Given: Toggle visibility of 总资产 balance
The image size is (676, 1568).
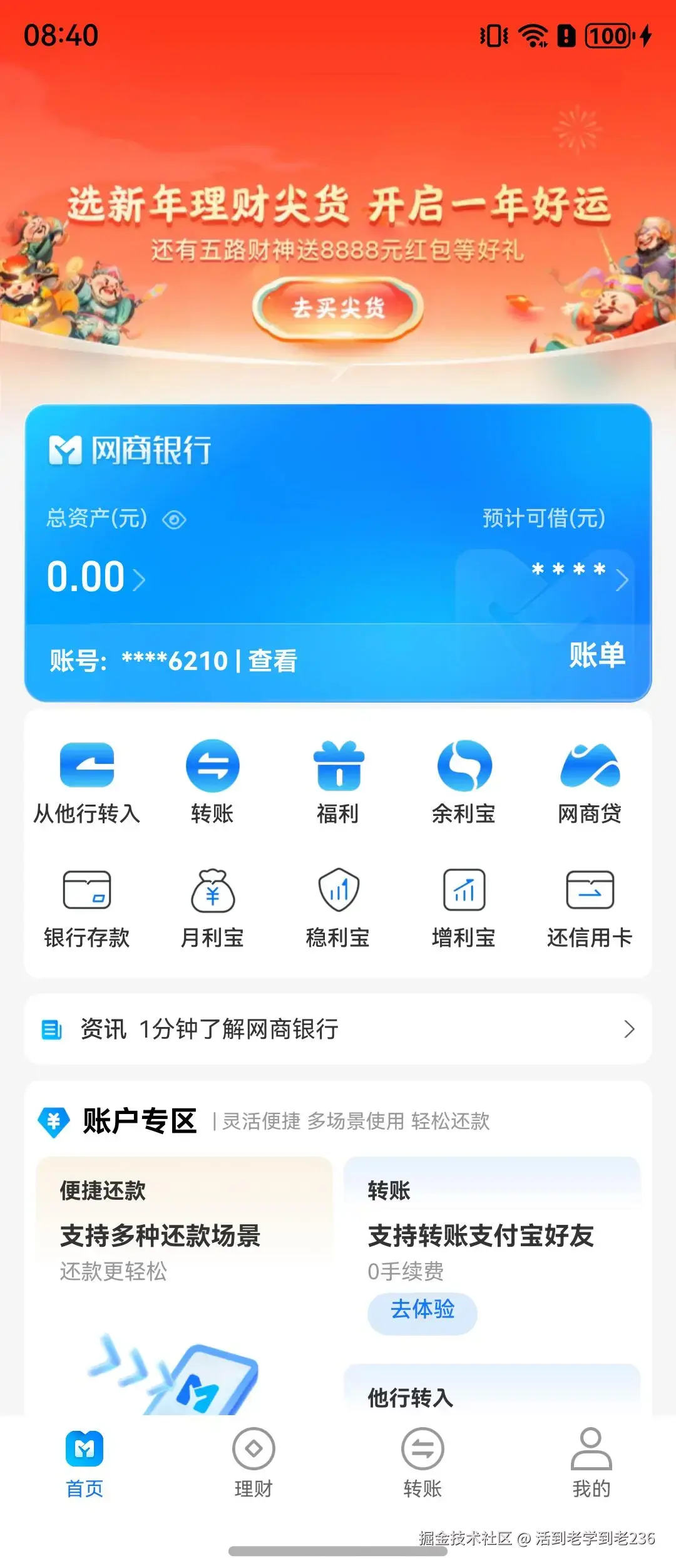Looking at the screenshot, I should tap(176, 519).
